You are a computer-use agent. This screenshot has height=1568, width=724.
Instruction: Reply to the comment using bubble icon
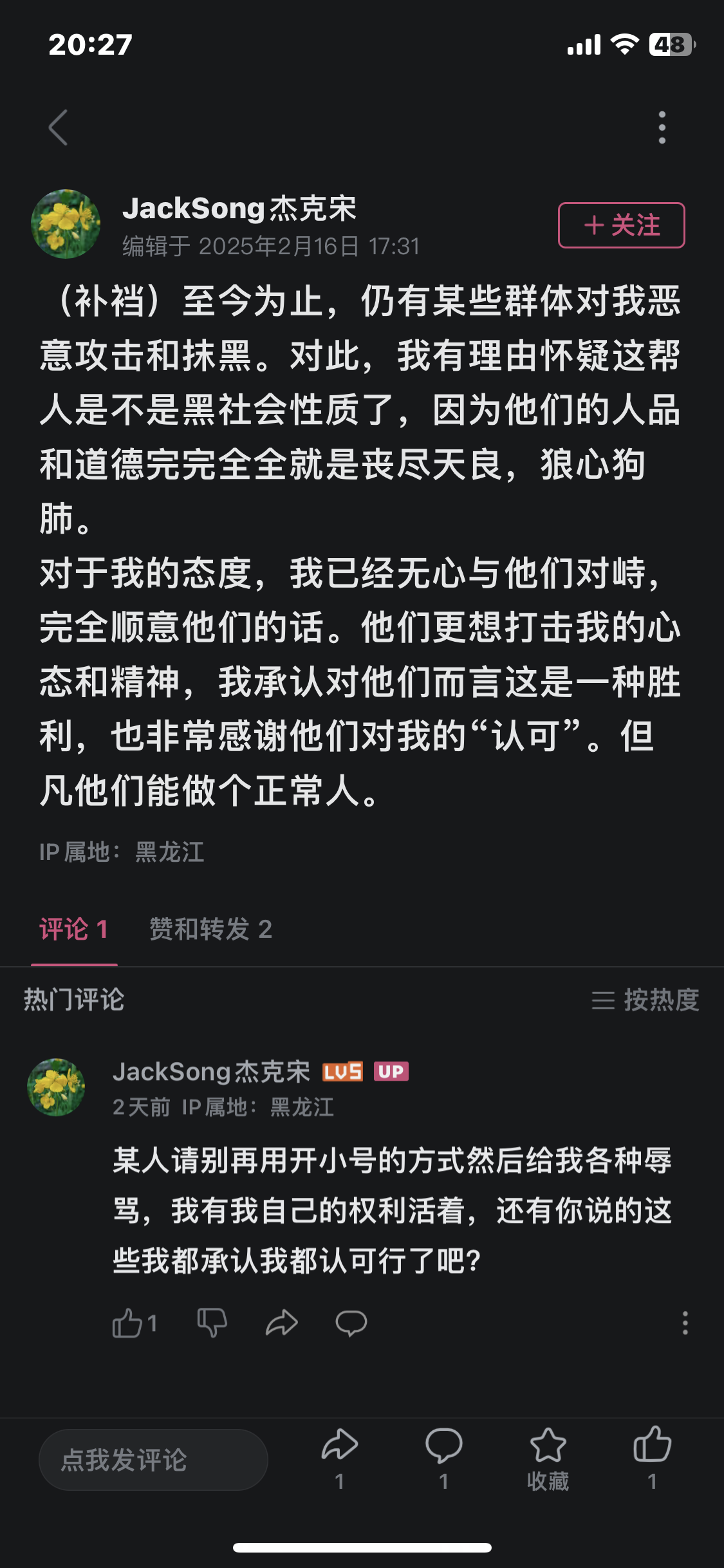pyautogui.click(x=351, y=1323)
